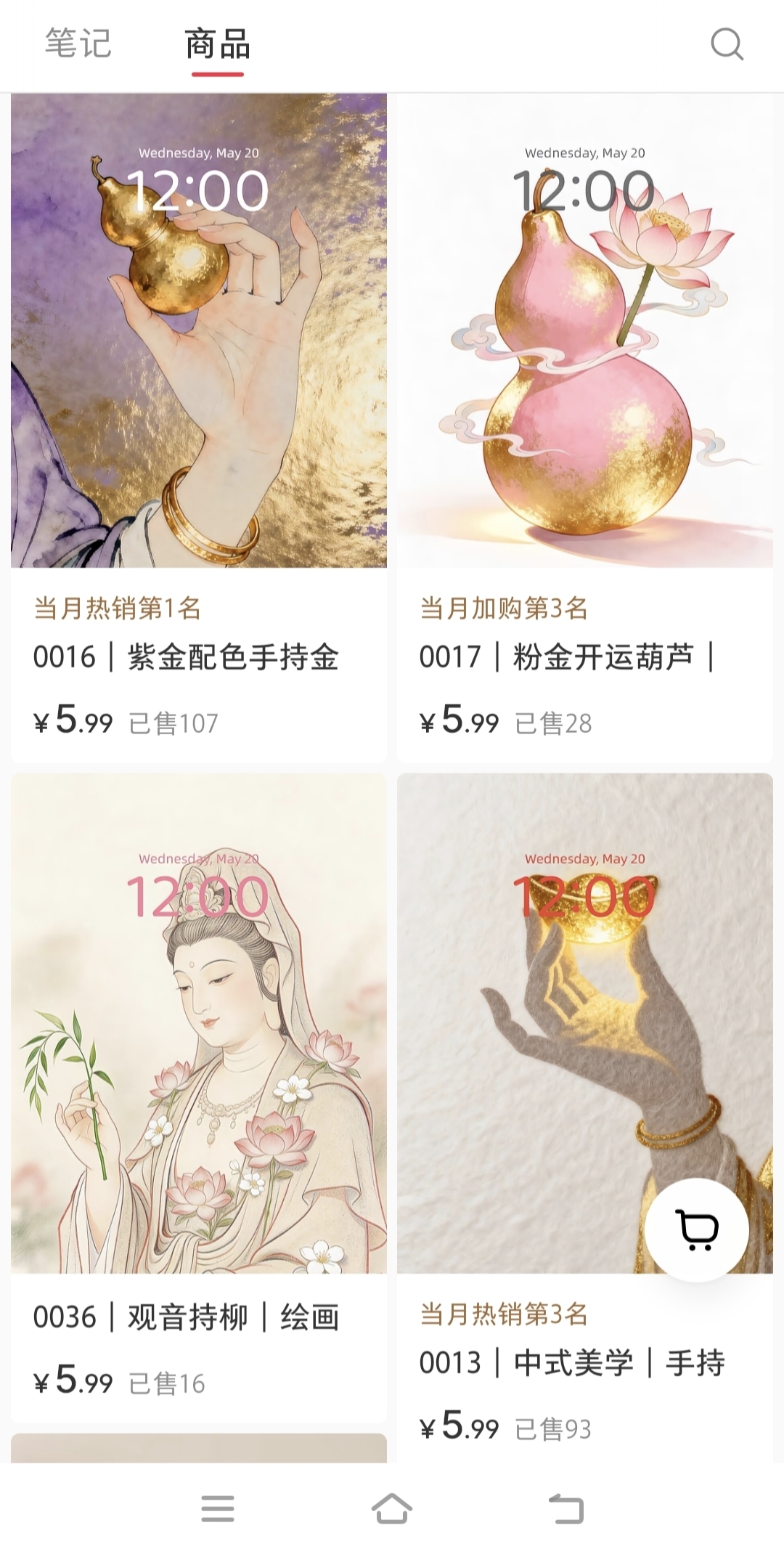View product 0036 观音持柳
This screenshot has height=1554, width=784.
click(x=199, y=1098)
